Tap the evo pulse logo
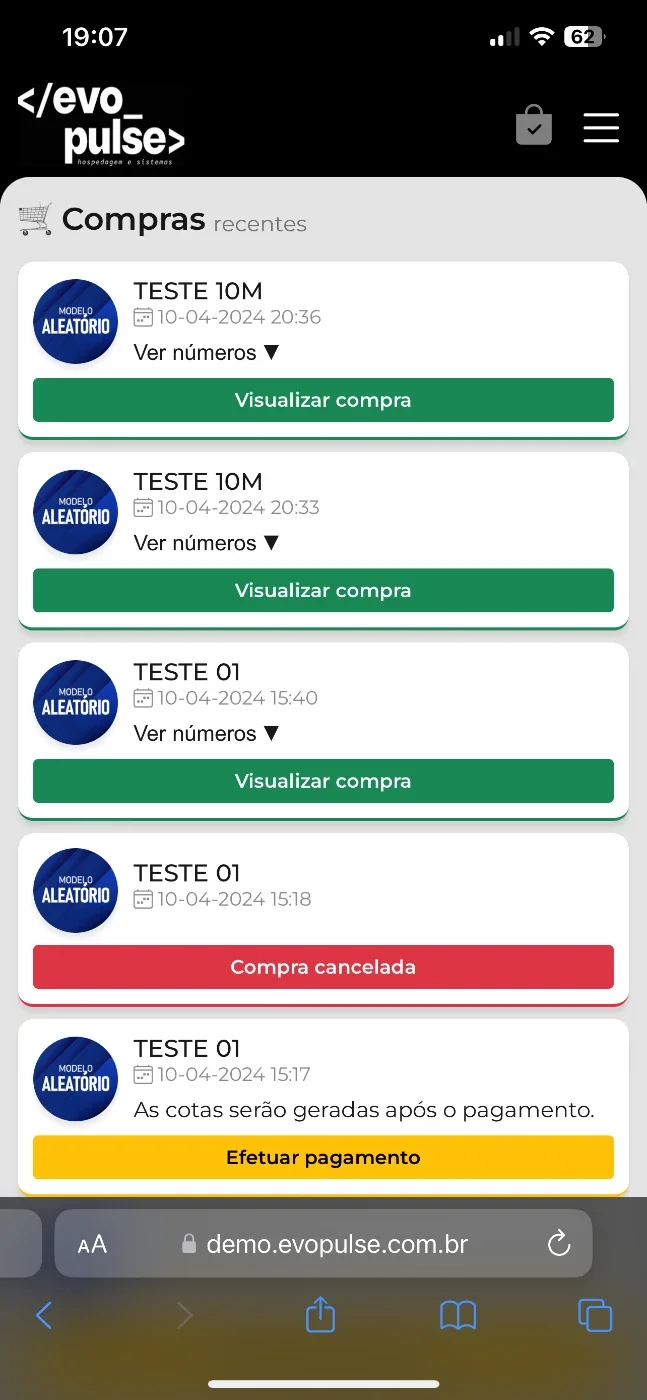647x1400 pixels. [x=101, y=126]
